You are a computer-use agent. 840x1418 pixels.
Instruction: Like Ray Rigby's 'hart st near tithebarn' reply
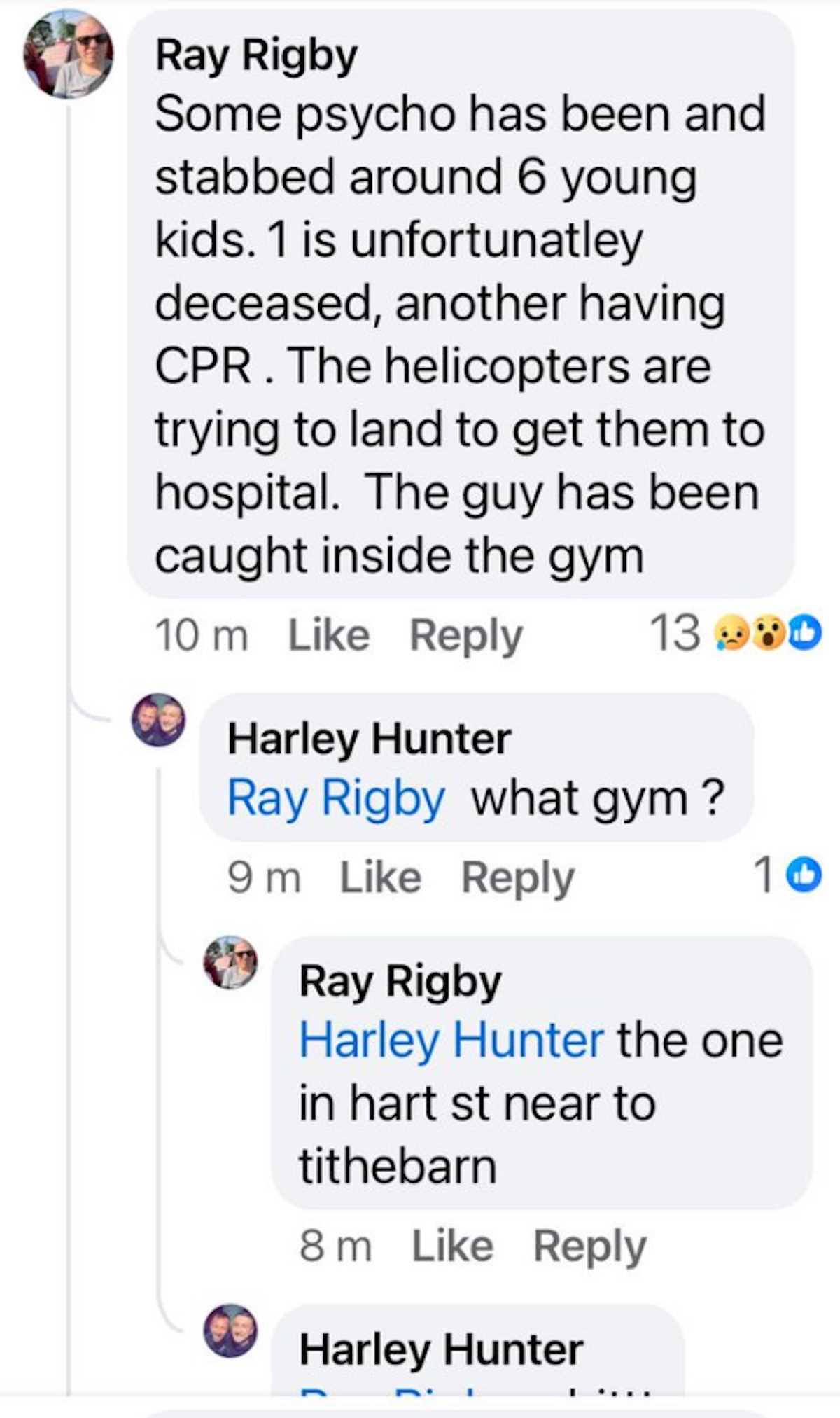click(452, 1246)
